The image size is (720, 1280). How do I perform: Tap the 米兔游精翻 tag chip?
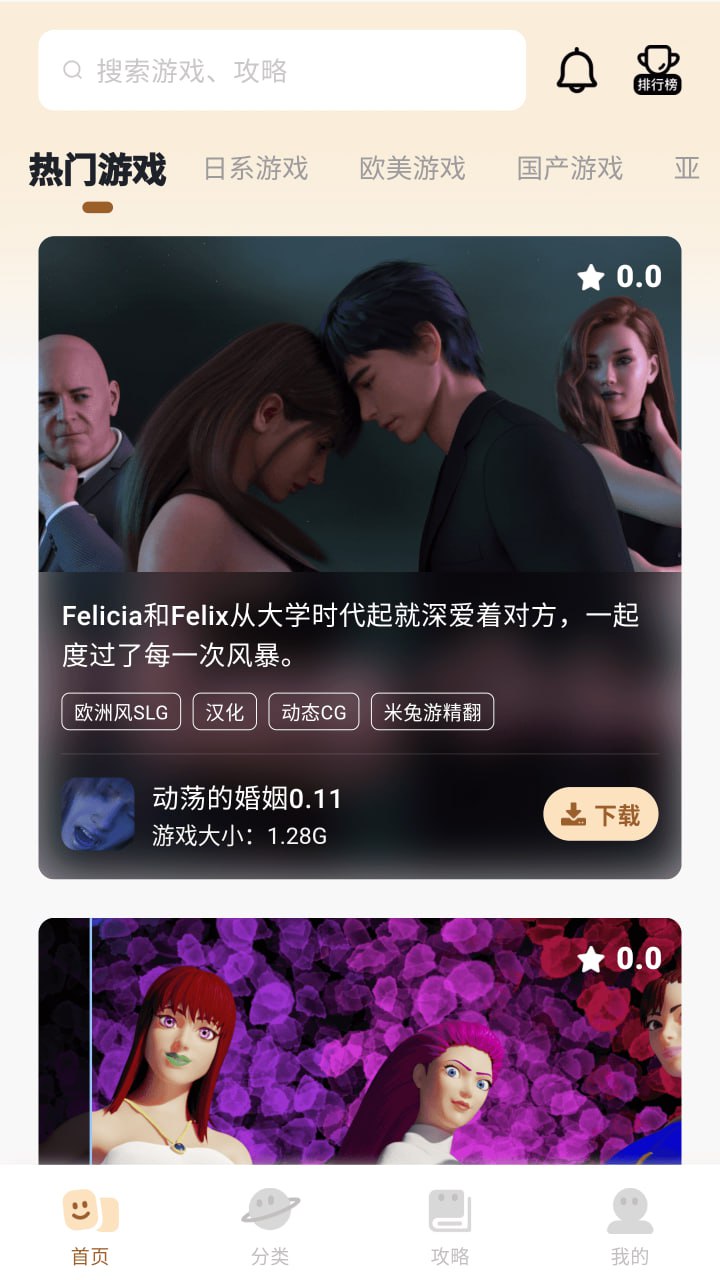432,712
